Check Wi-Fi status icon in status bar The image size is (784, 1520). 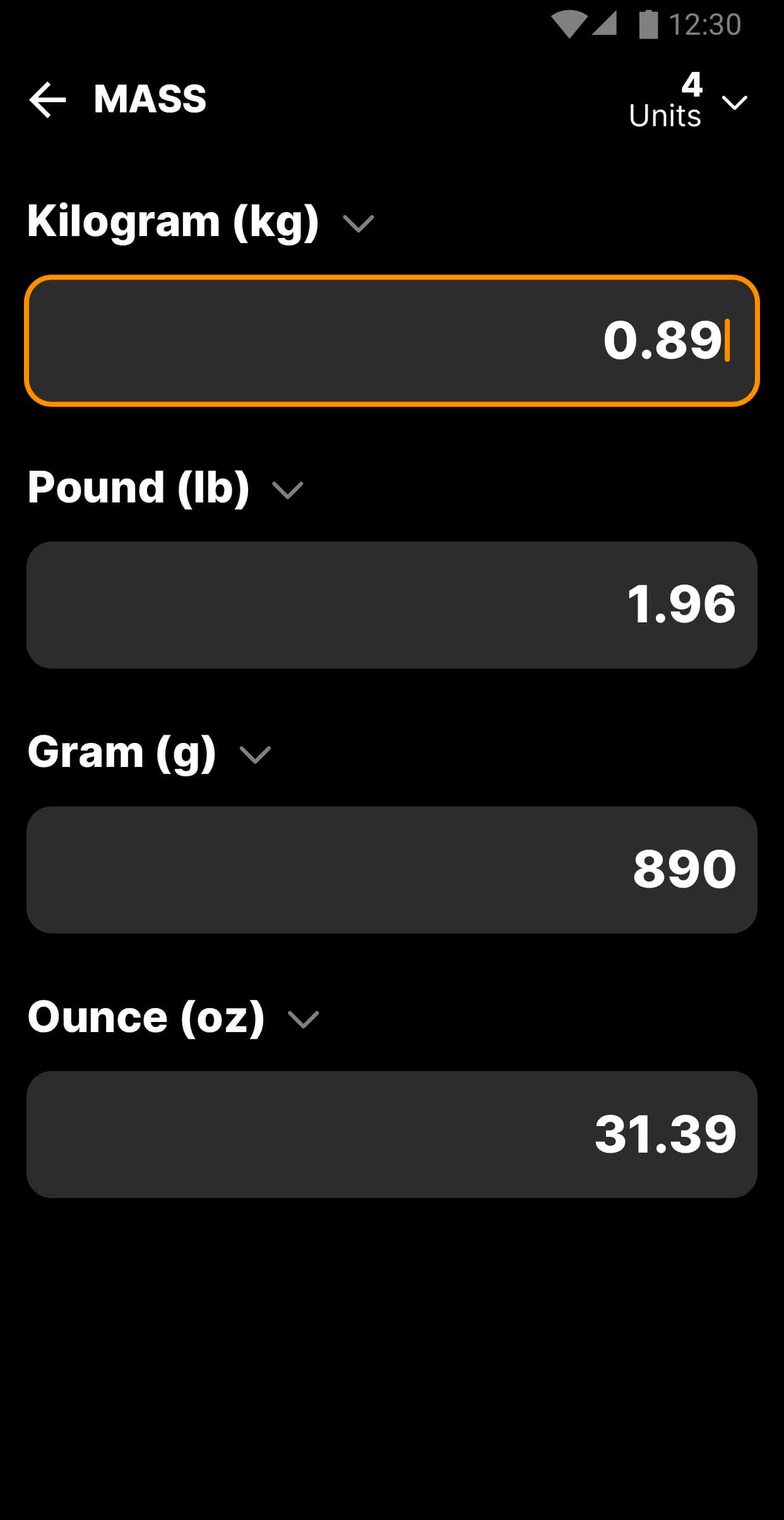point(569,23)
